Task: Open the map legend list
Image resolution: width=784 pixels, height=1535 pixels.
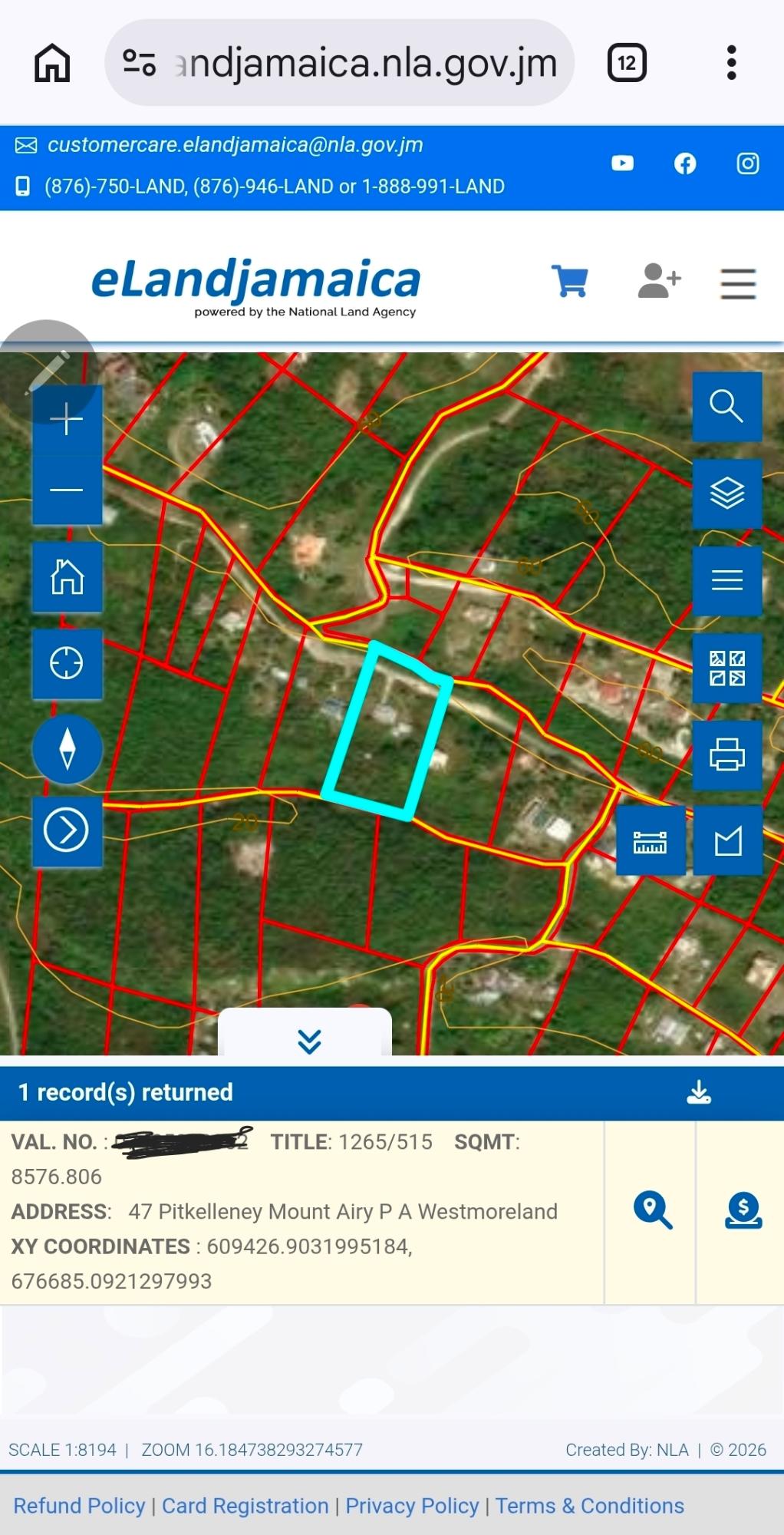Action: coord(726,581)
